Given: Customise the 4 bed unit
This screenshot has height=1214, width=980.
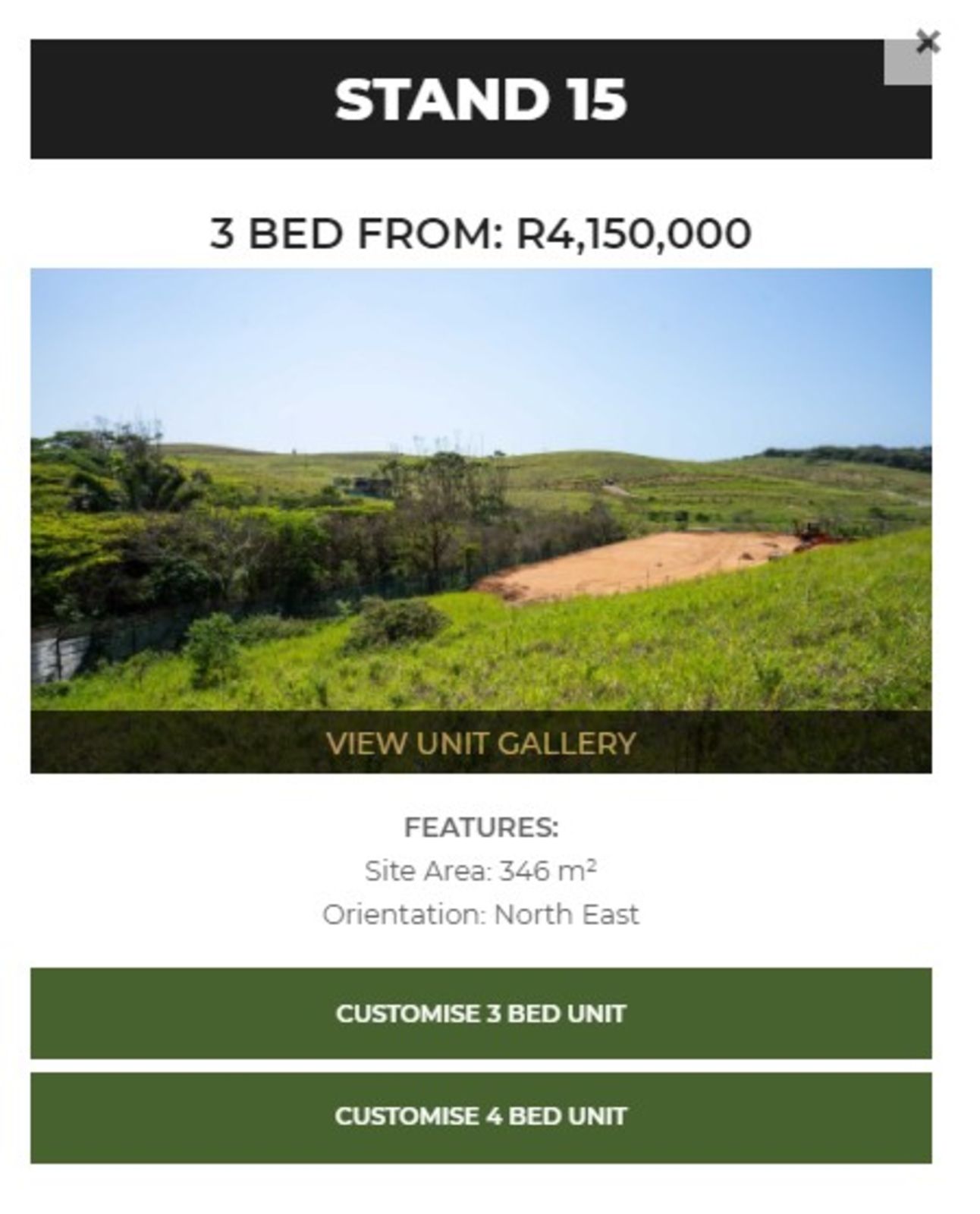Looking at the screenshot, I should (x=481, y=1117).
